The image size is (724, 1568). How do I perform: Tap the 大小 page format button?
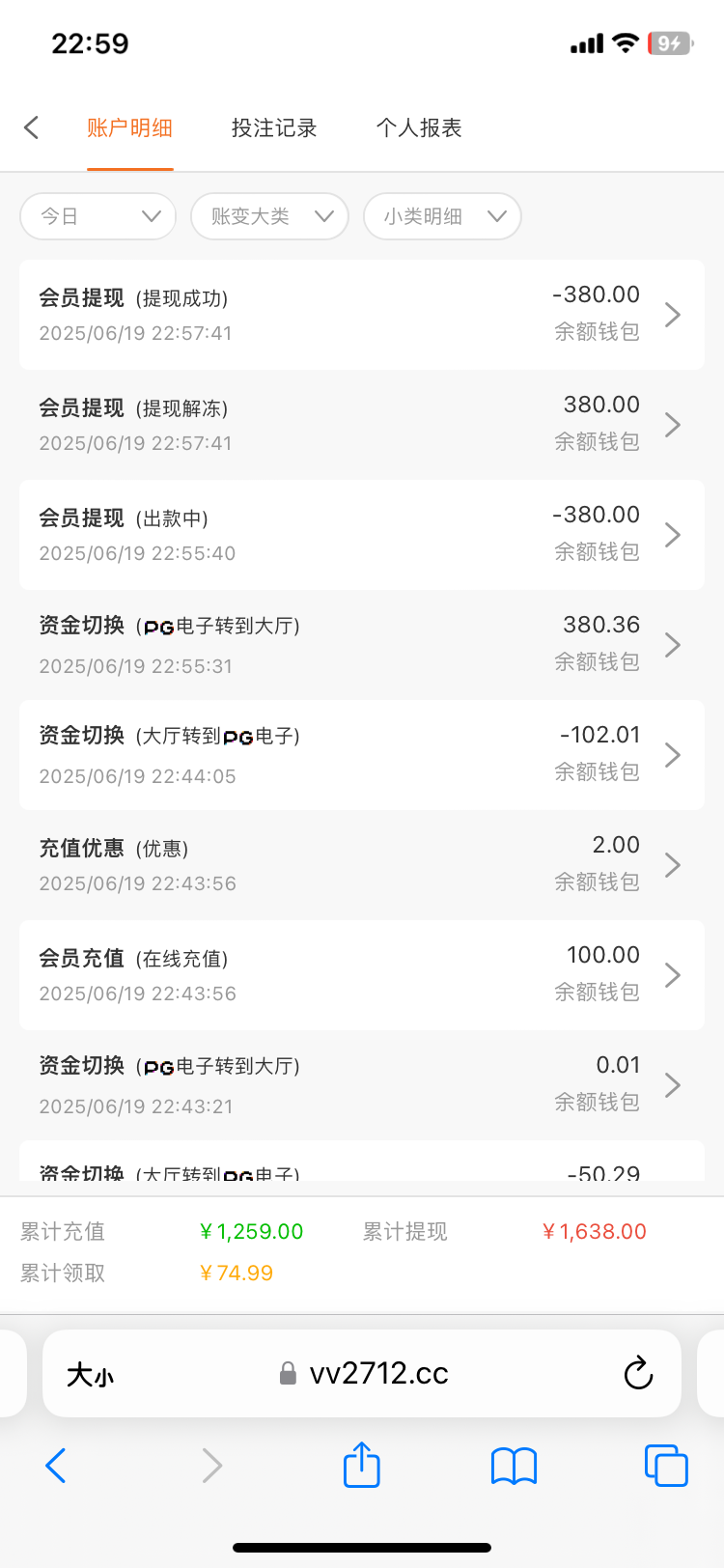(x=90, y=1375)
